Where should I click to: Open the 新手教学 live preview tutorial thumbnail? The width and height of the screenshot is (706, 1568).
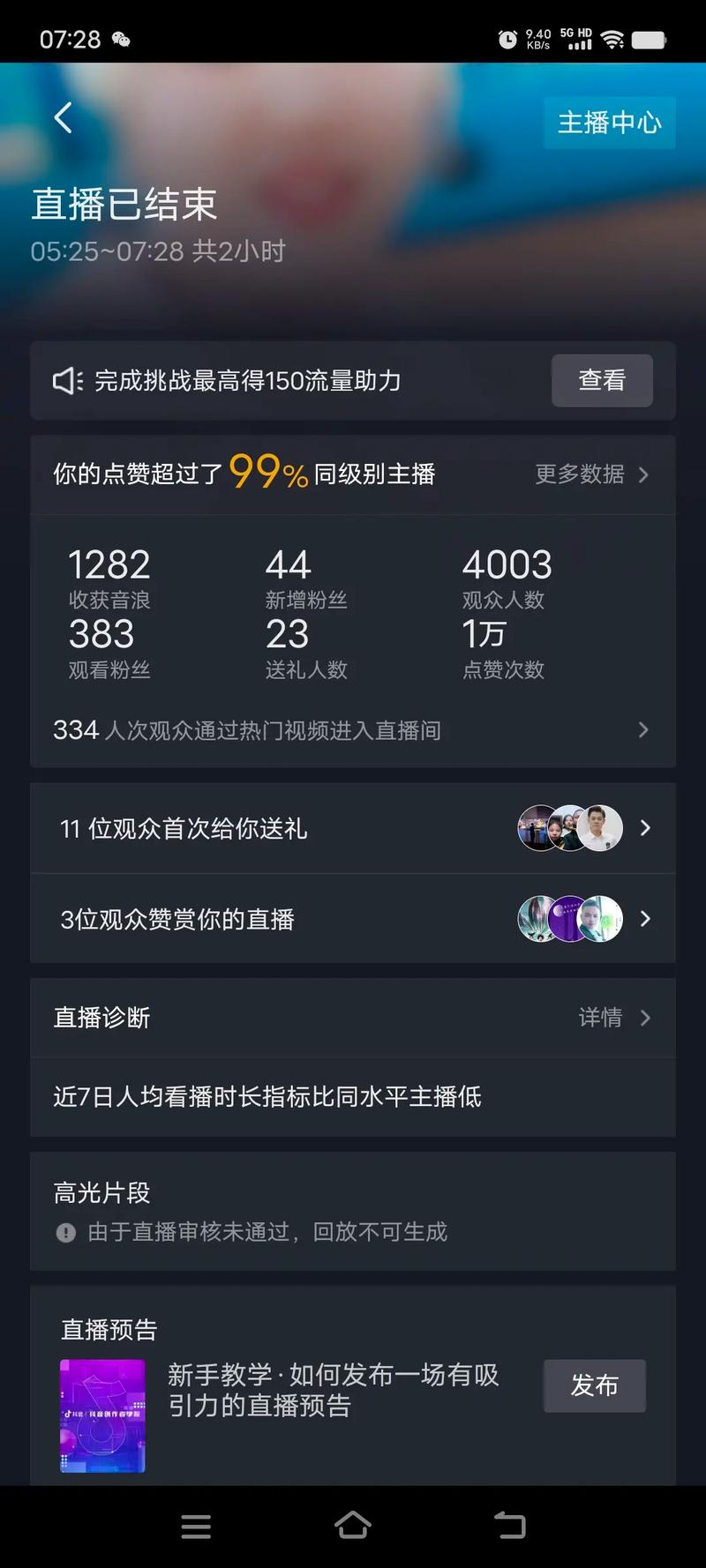pos(102,1415)
